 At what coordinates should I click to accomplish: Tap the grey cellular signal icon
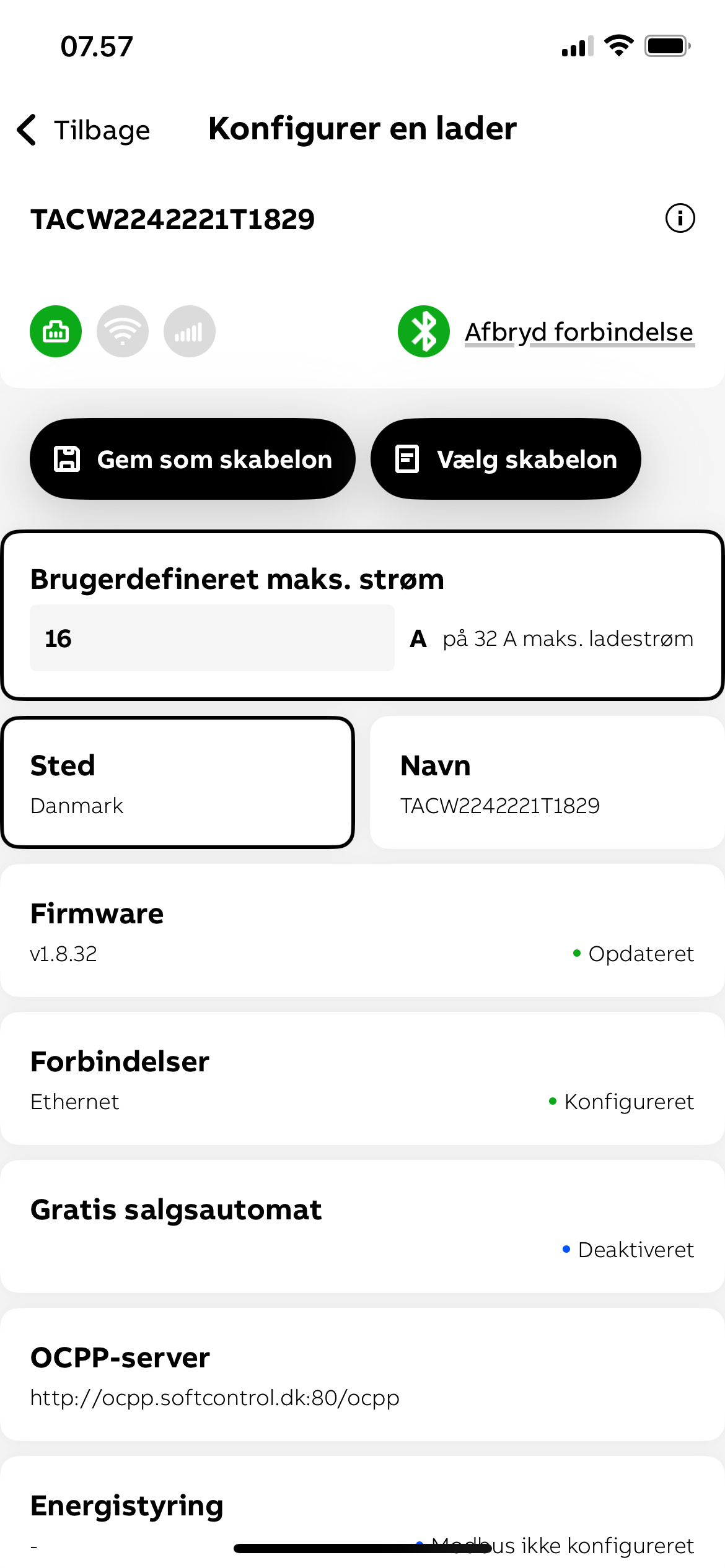point(190,332)
